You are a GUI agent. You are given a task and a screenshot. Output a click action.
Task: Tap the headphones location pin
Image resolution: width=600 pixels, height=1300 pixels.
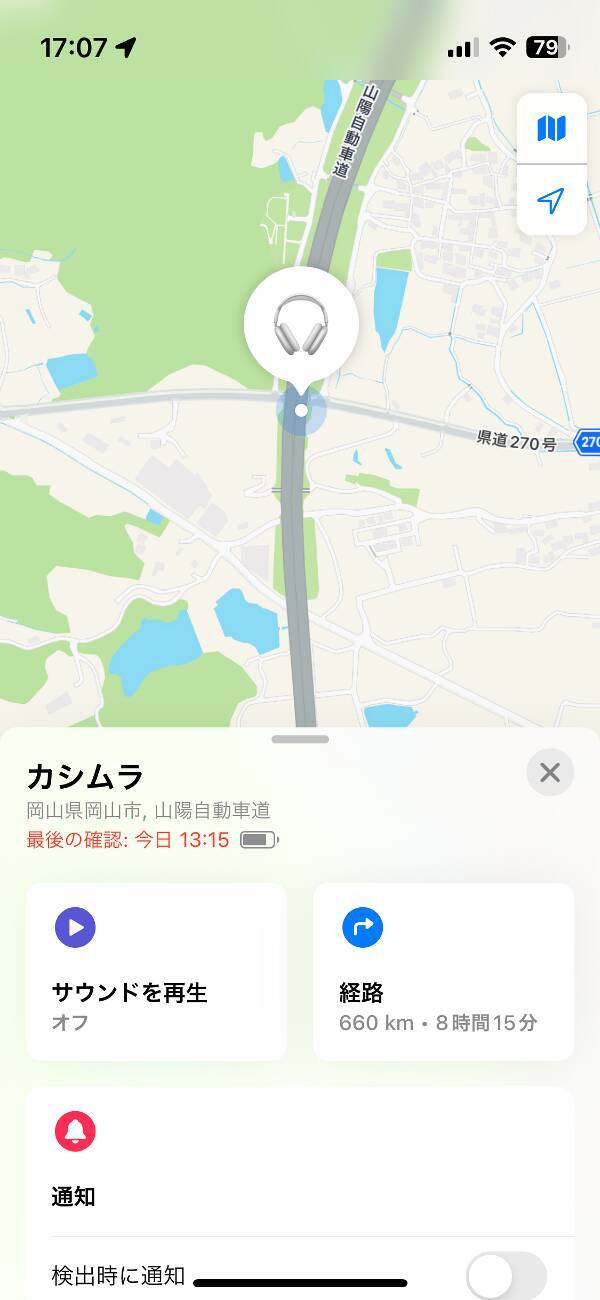pos(301,323)
